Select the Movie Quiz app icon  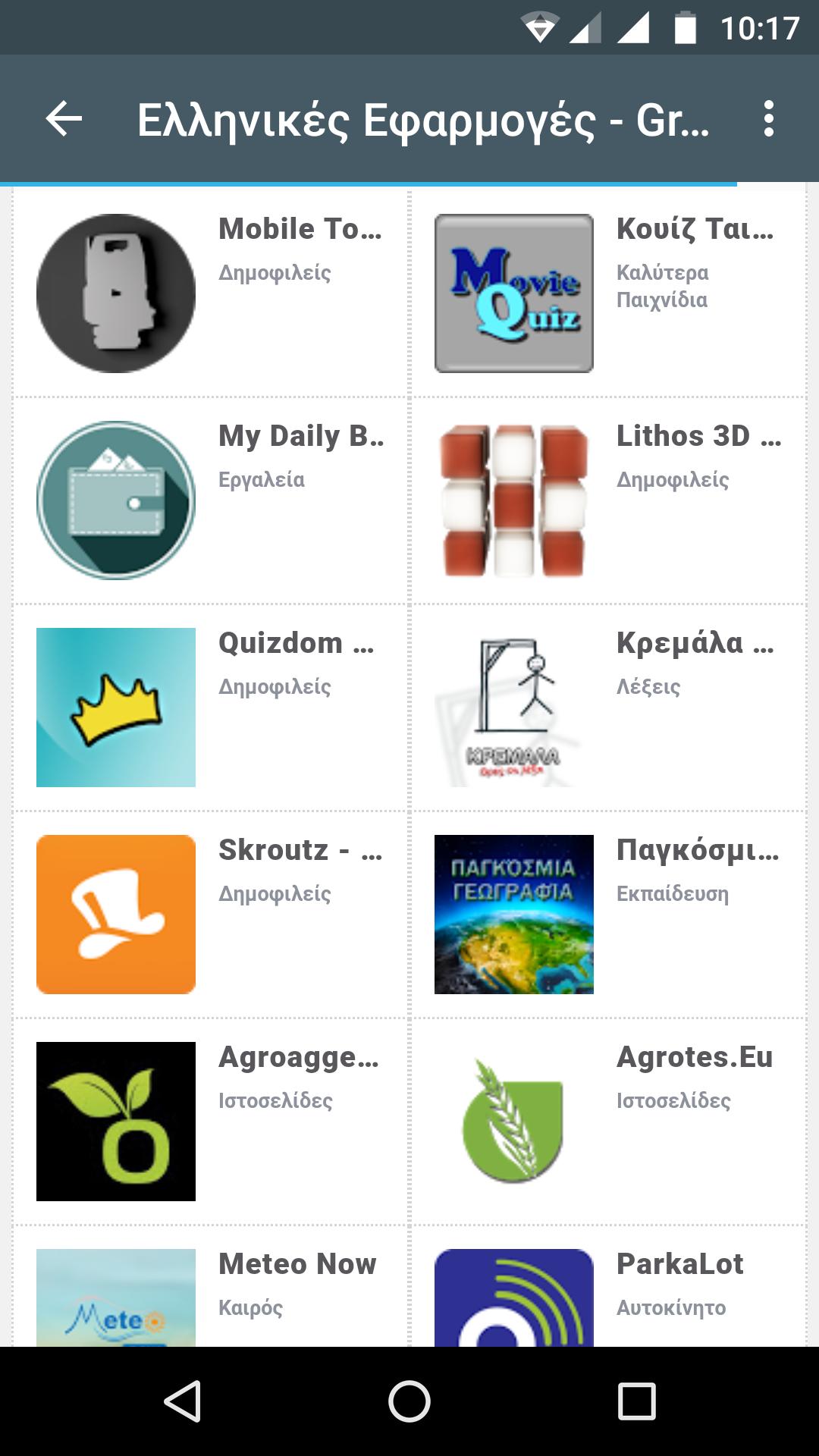pyautogui.click(x=514, y=292)
